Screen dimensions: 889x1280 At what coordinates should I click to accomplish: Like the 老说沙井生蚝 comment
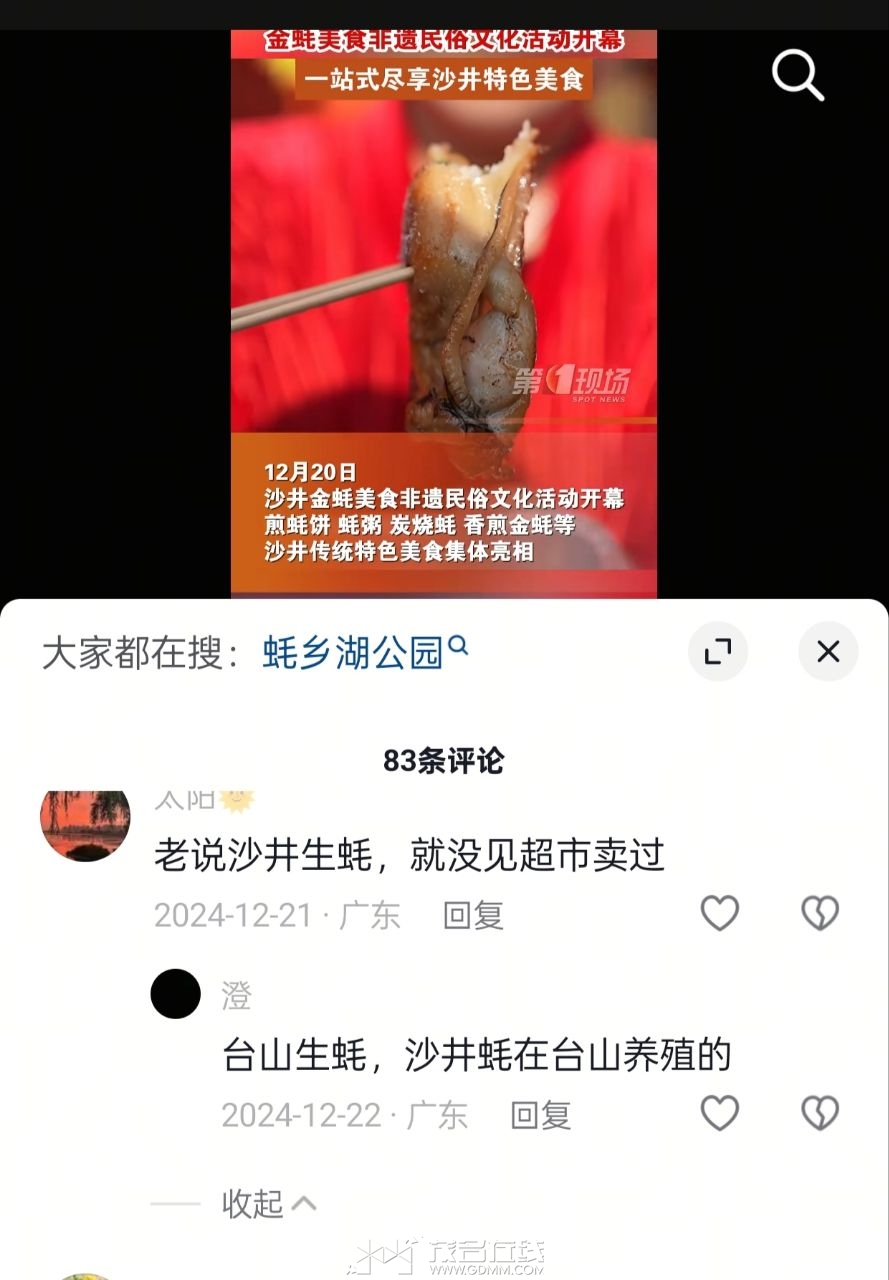point(719,913)
